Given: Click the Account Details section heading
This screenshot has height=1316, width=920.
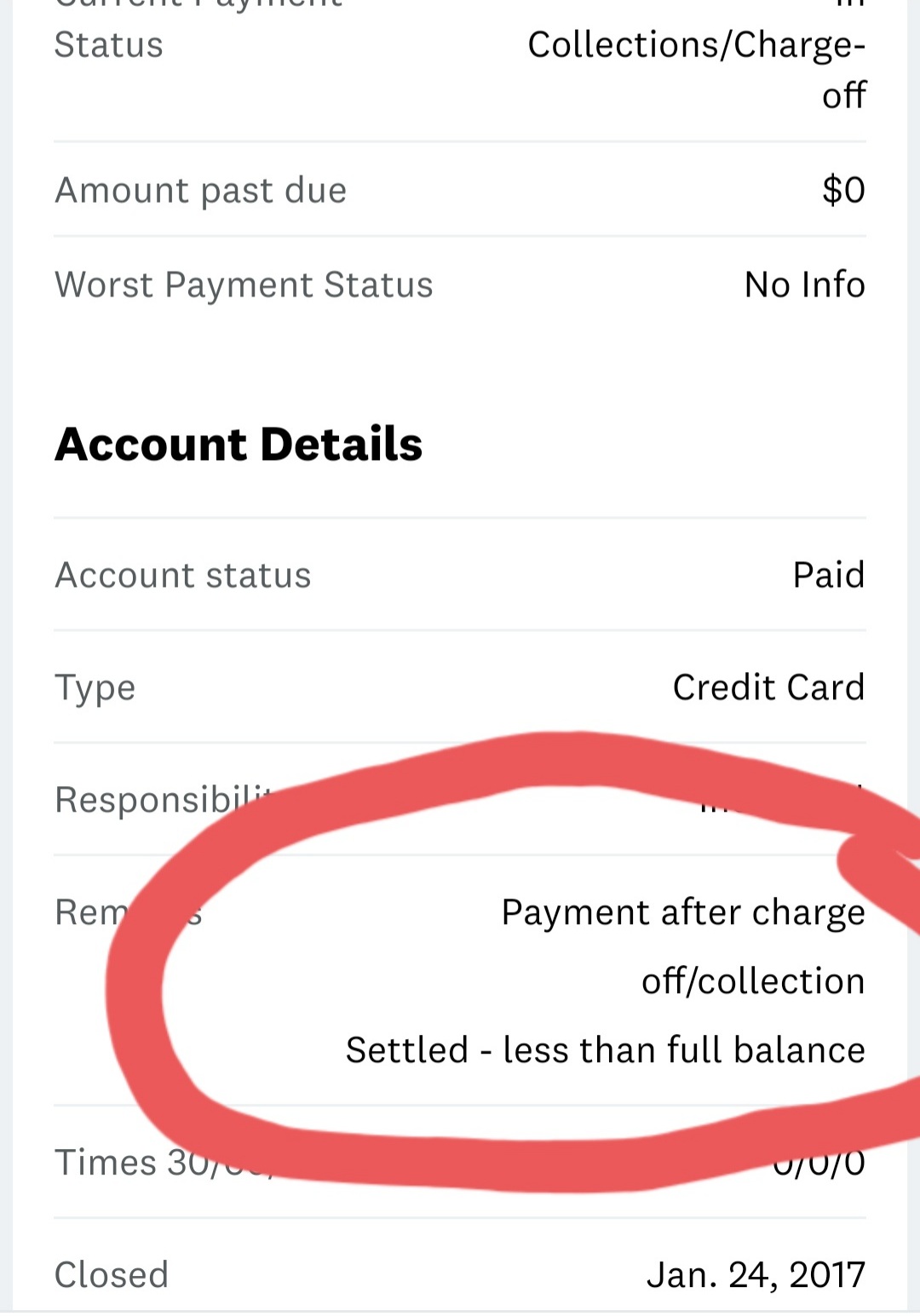Looking at the screenshot, I should pos(239,443).
